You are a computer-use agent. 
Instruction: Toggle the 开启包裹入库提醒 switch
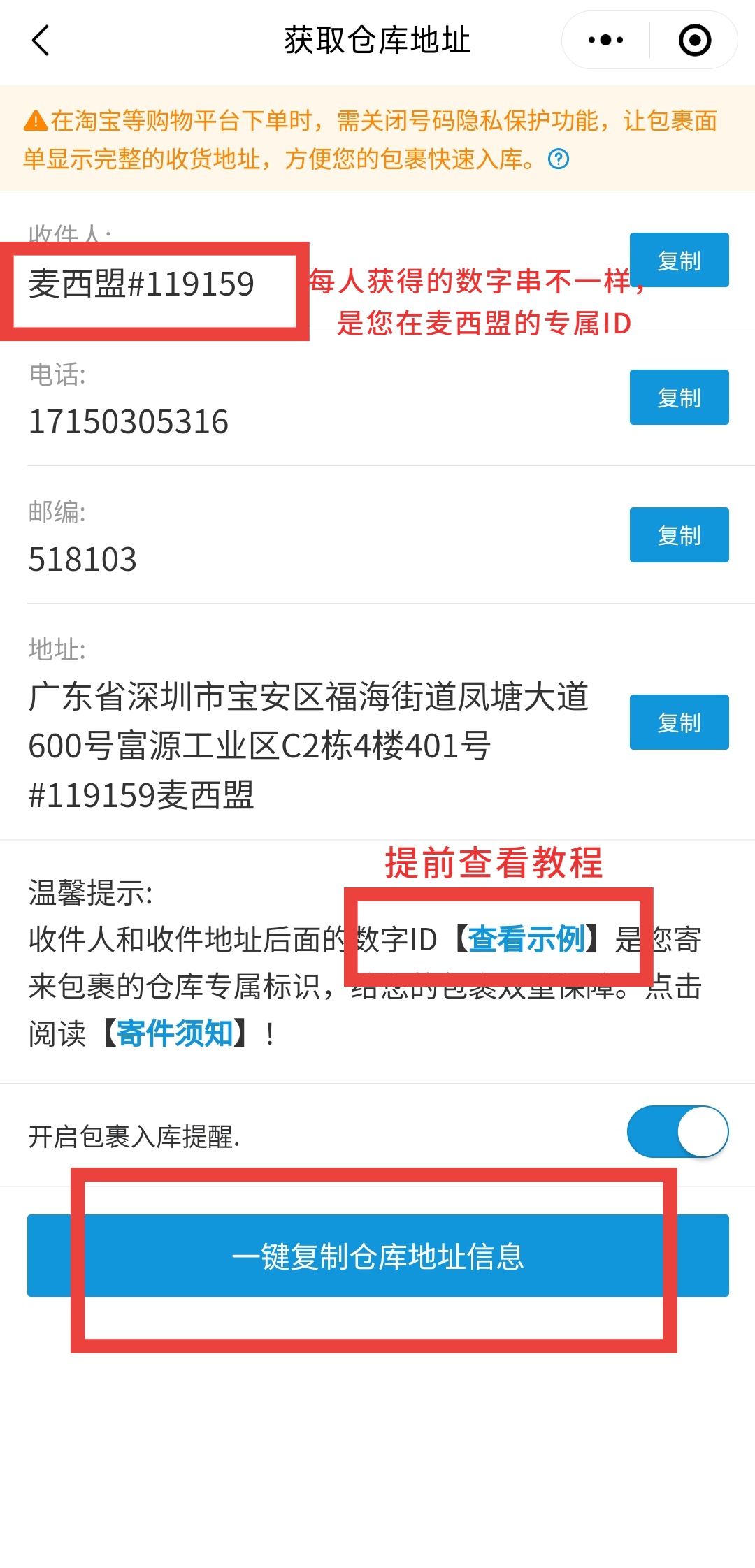pyautogui.click(x=677, y=1131)
